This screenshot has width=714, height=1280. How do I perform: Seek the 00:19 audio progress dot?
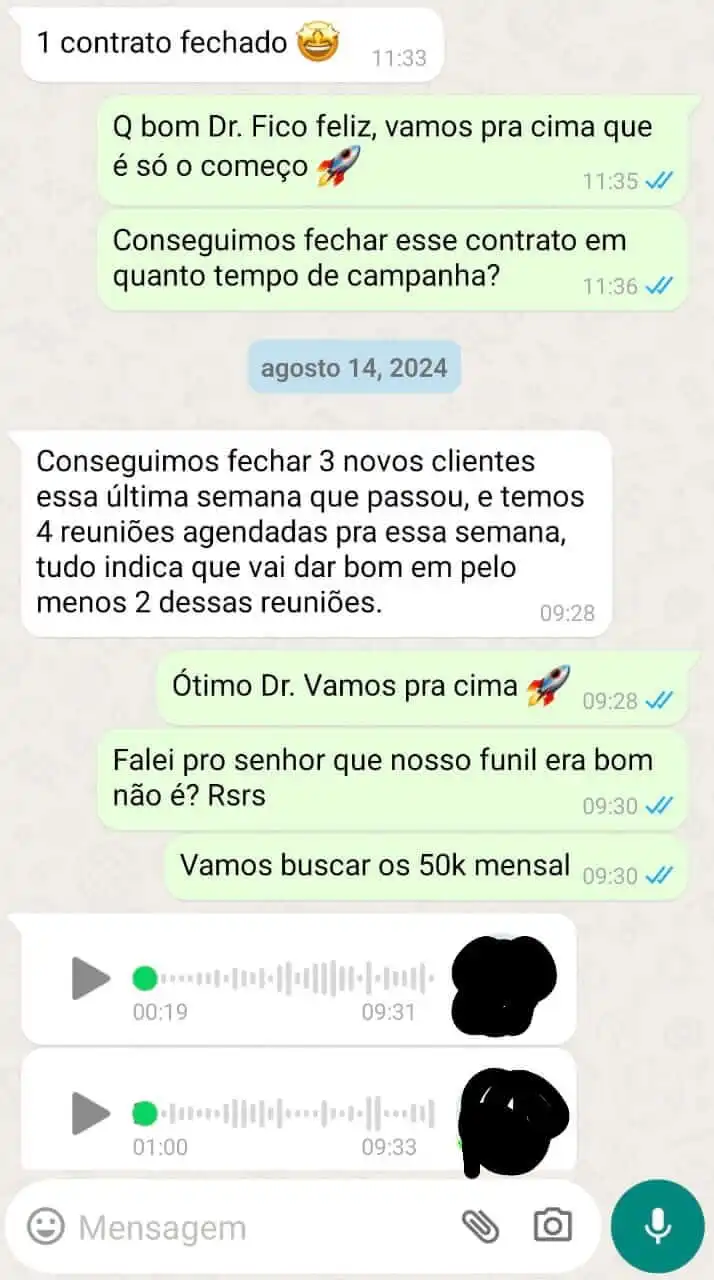[x=145, y=978]
